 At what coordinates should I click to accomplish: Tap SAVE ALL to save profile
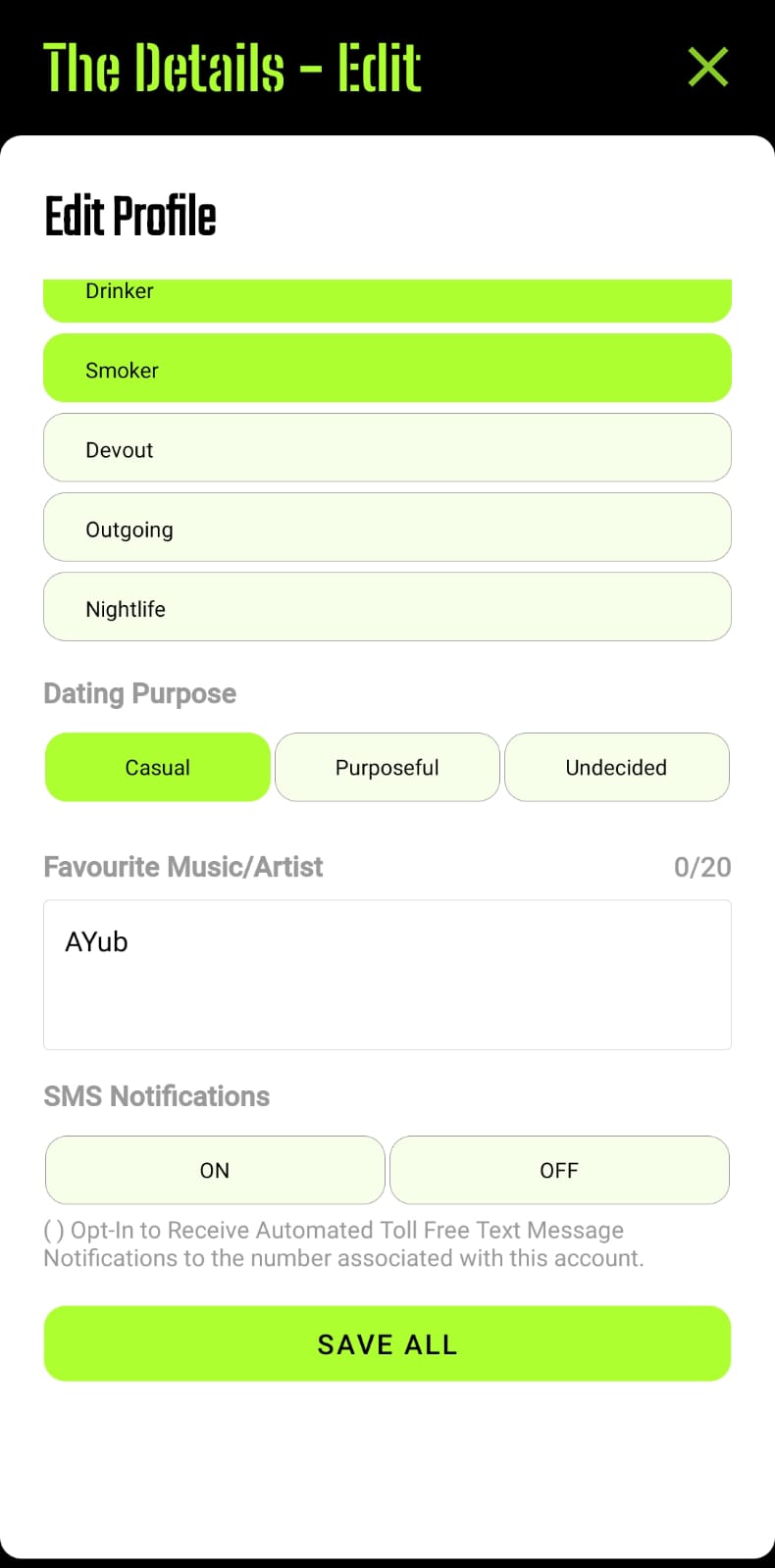(387, 1343)
